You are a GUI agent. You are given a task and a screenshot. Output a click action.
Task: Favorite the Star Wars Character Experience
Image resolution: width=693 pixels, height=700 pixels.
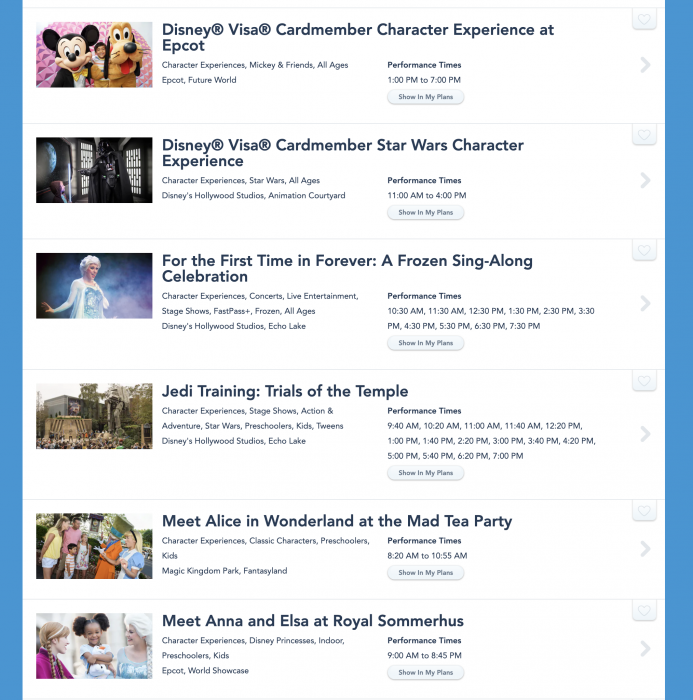pos(644,135)
